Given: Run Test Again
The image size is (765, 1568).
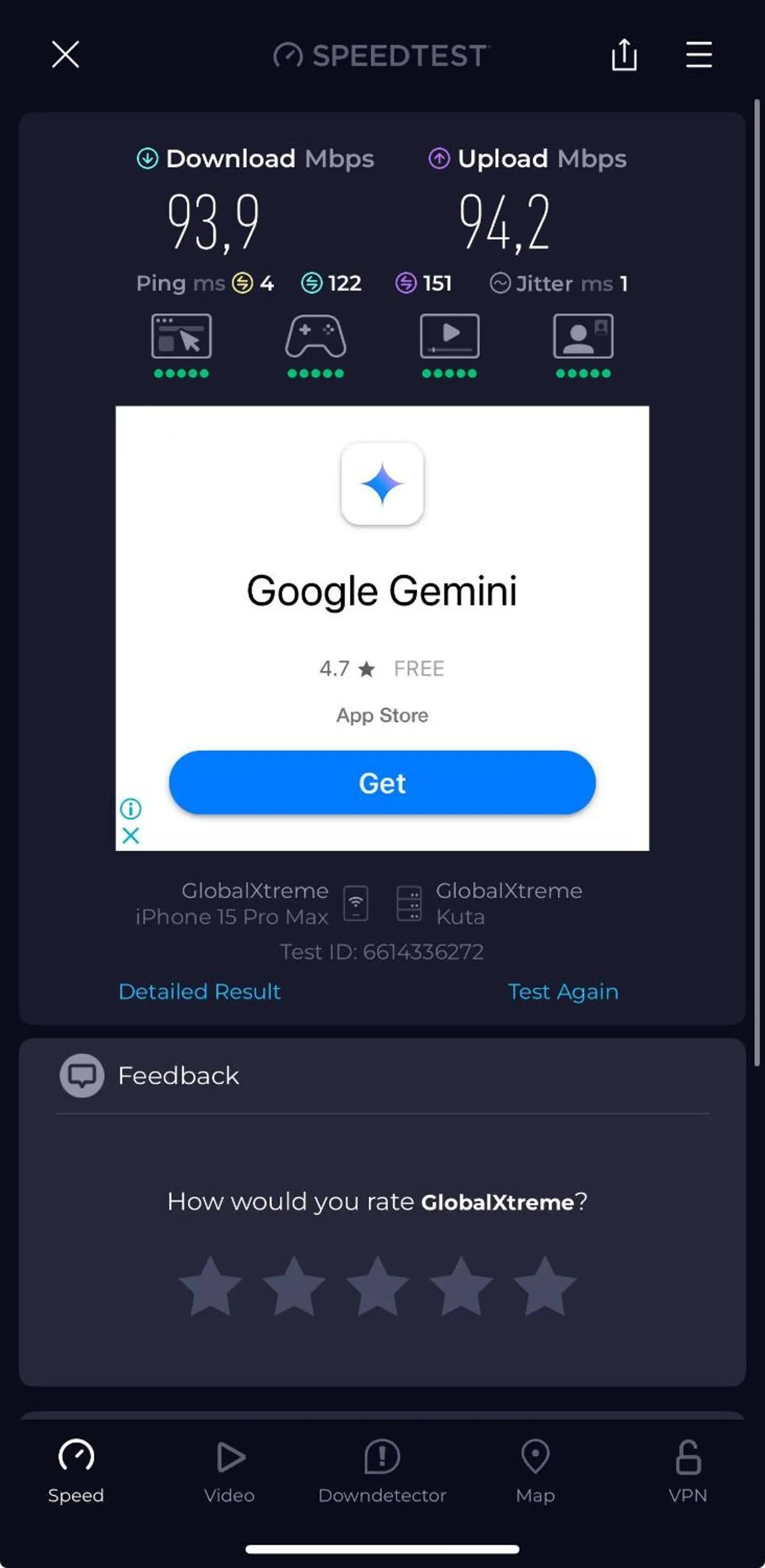Looking at the screenshot, I should tap(563, 991).
